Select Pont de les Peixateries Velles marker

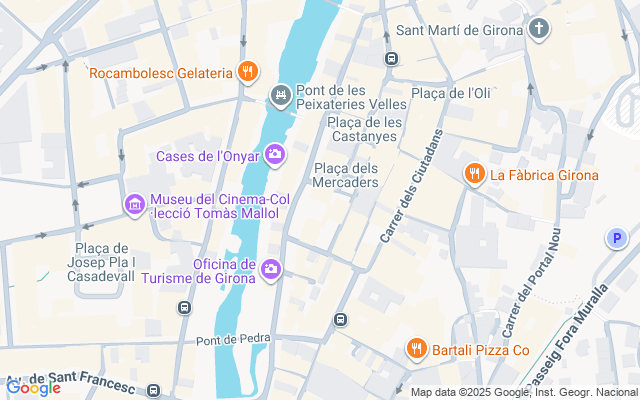[280, 96]
